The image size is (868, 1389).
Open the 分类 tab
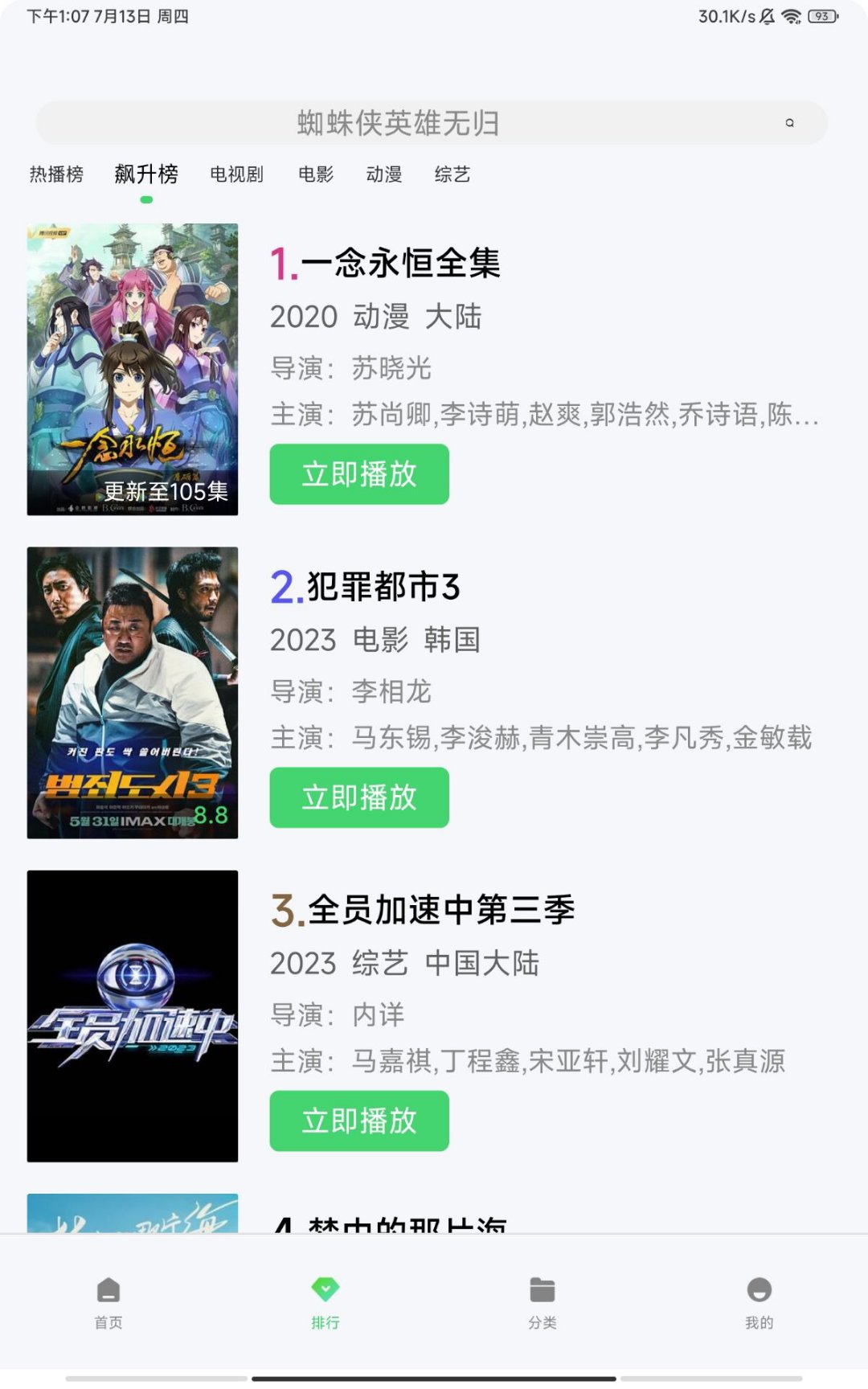pos(542,1302)
